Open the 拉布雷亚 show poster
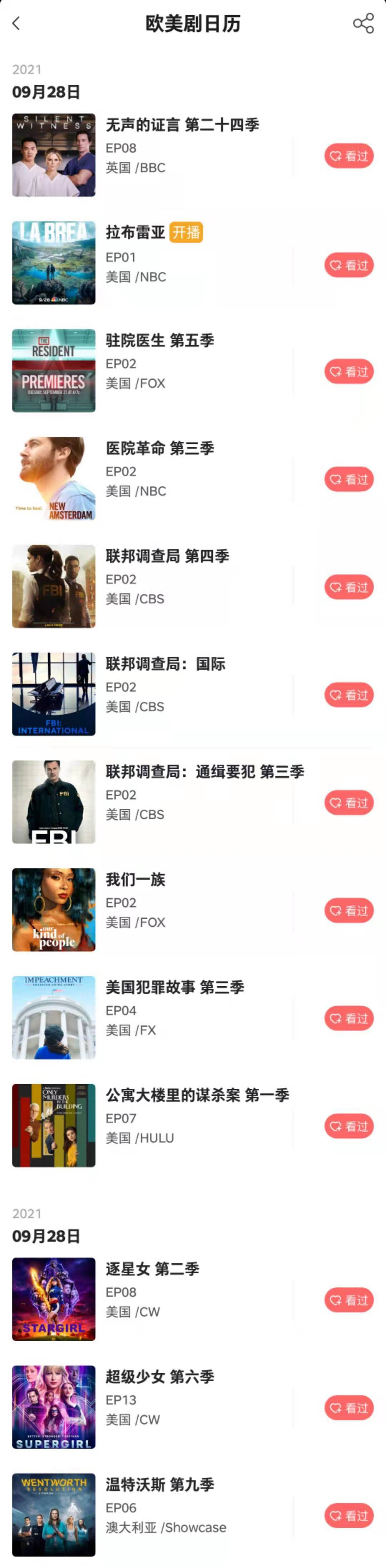Viewport: 386px width, 1568px height. pyautogui.click(x=54, y=263)
